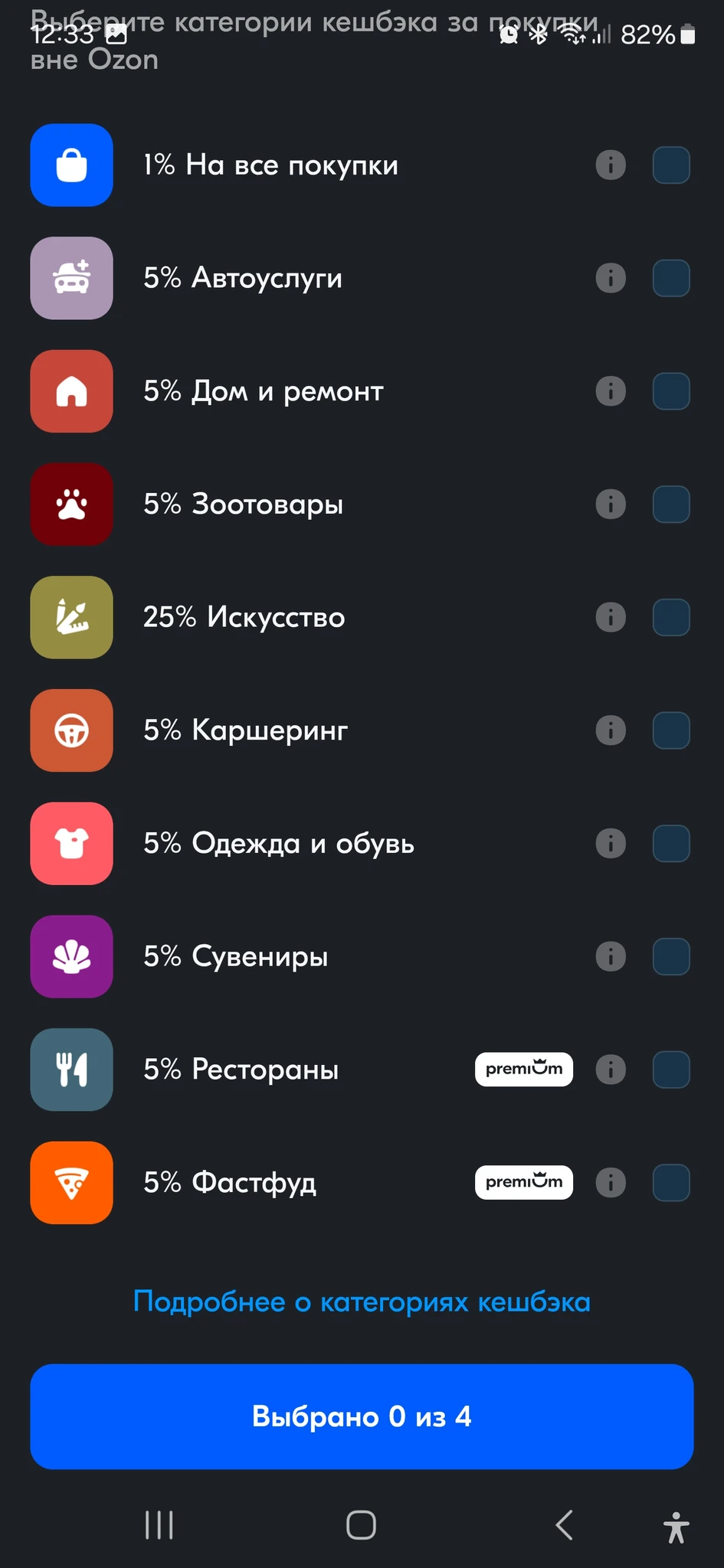Open info icon for На все покупки
Screen dimensions: 724x1568
(611, 165)
